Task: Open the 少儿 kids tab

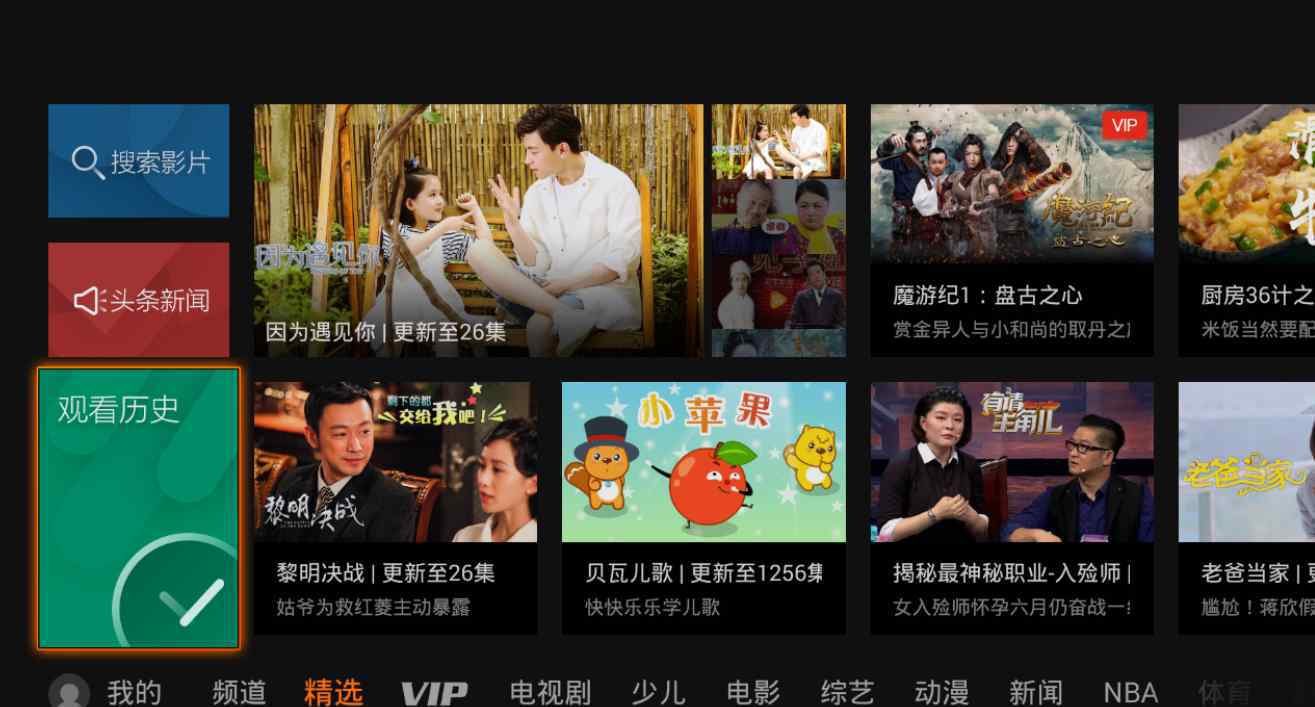Action: [658, 692]
